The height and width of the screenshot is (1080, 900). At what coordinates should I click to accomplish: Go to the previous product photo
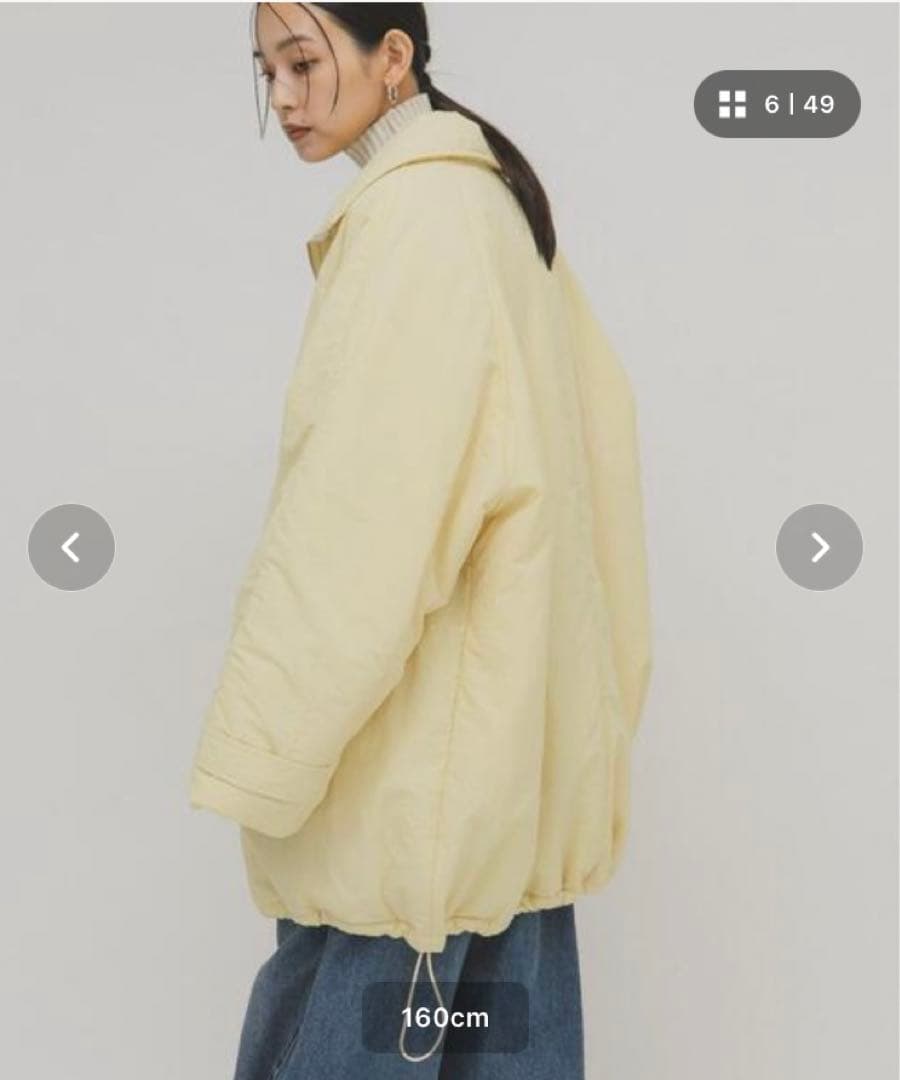pyautogui.click(x=71, y=547)
